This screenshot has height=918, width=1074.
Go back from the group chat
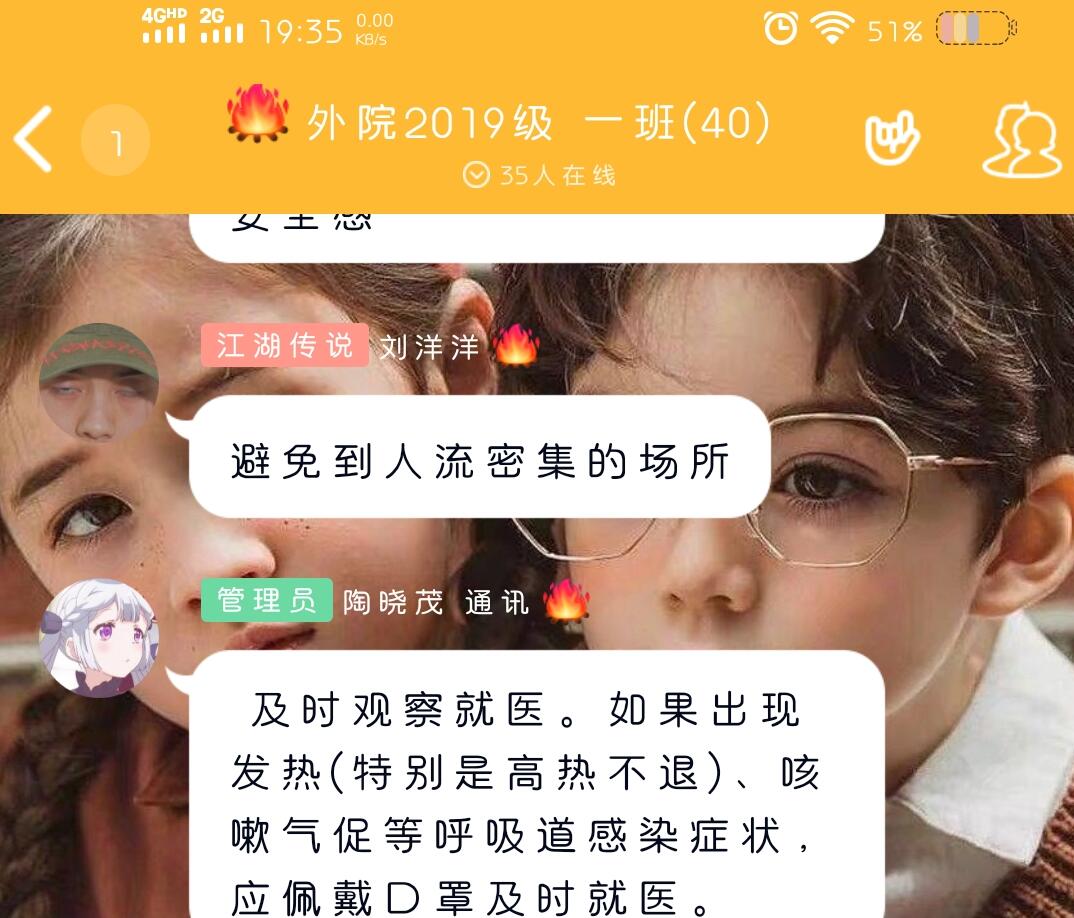[34, 141]
